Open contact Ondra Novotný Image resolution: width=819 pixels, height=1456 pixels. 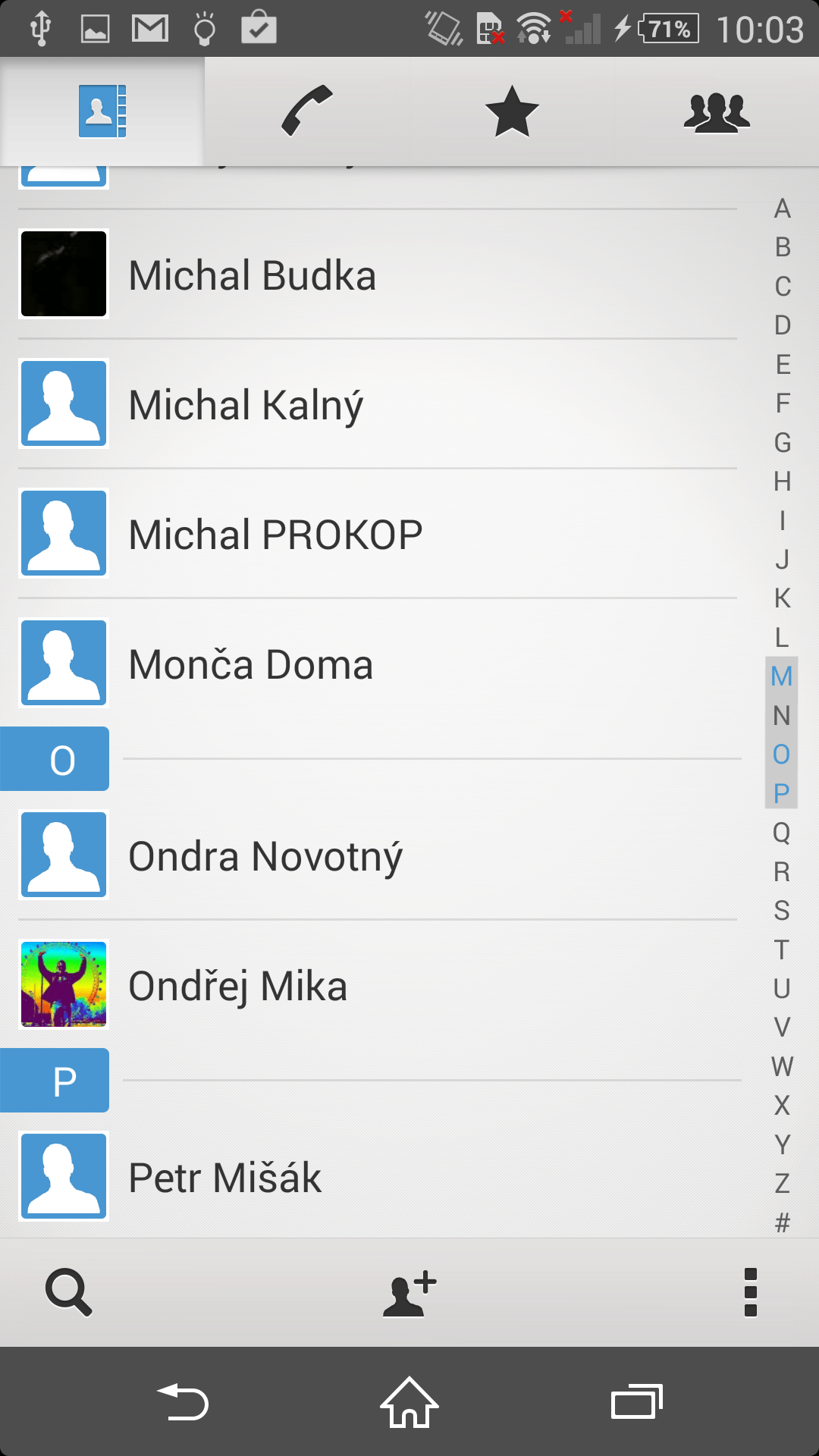(378, 855)
